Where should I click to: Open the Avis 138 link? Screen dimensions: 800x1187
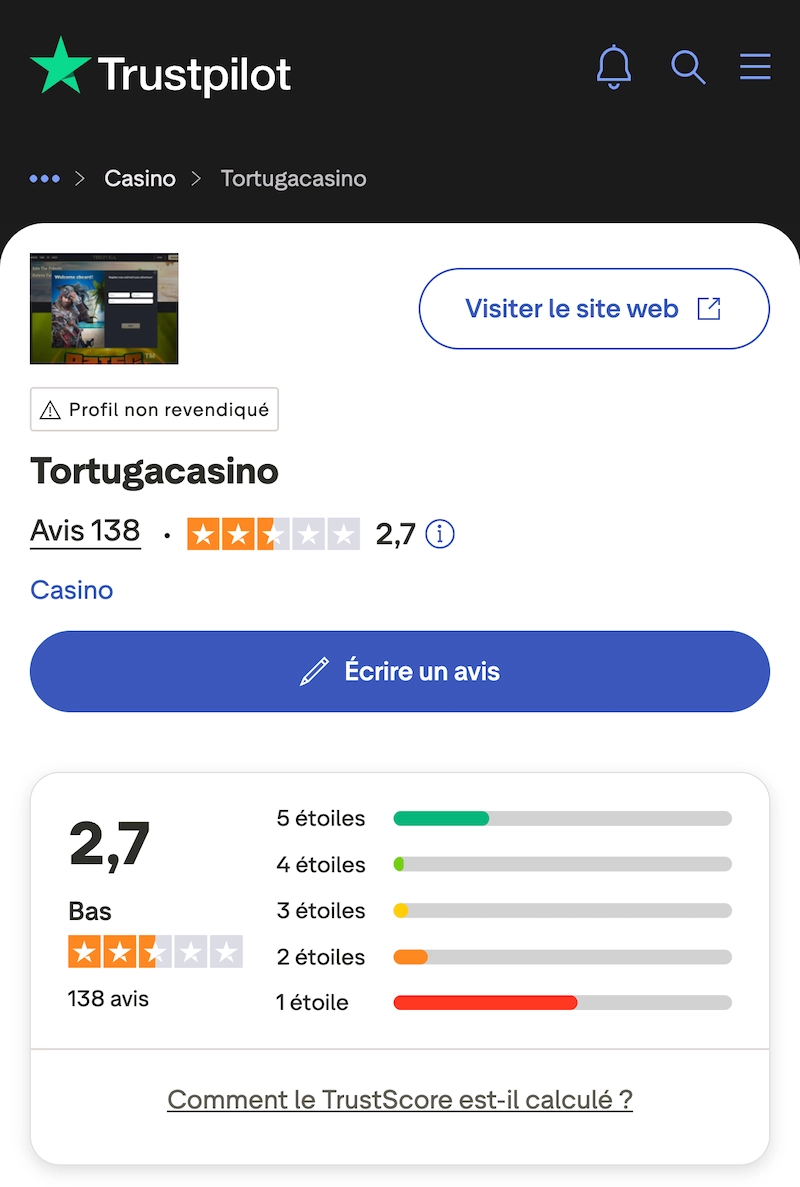(85, 531)
